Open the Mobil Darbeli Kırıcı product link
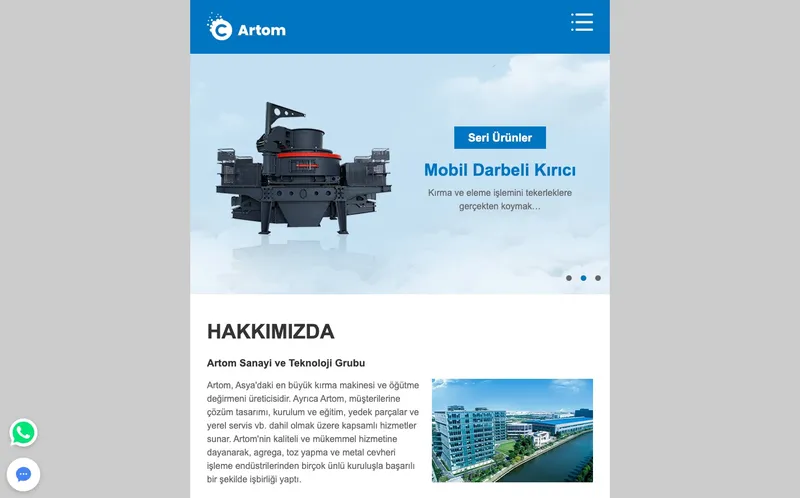This screenshot has width=800, height=498. click(x=500, y=169)
